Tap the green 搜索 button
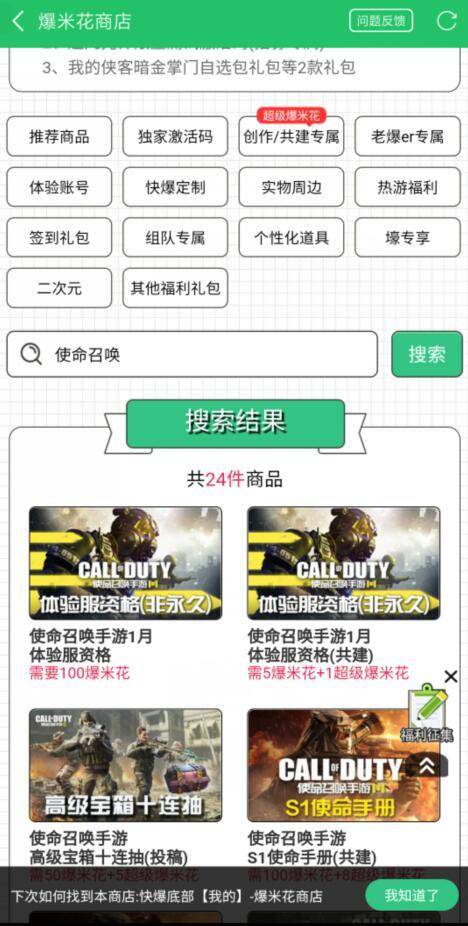This screenshot has height=926, width=468. coord(427,354)
